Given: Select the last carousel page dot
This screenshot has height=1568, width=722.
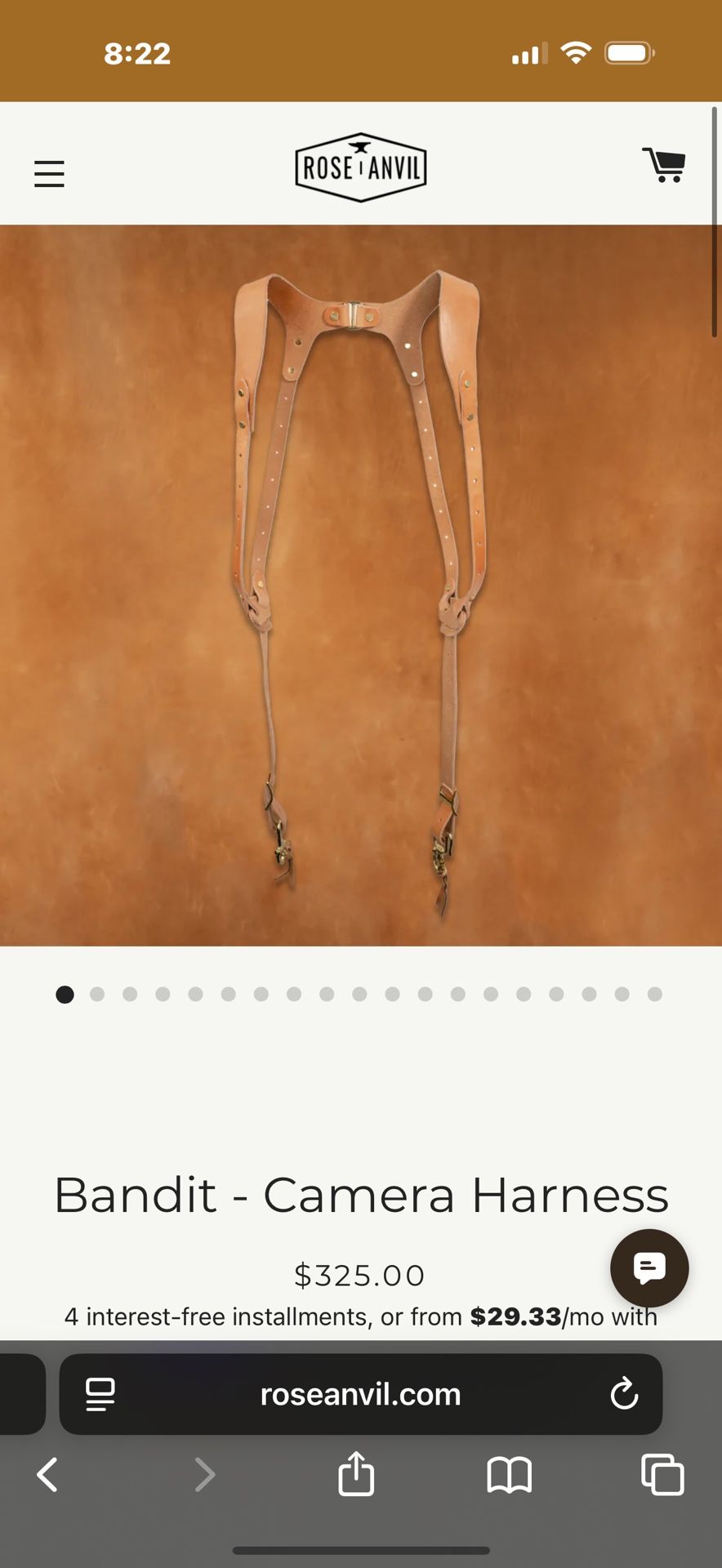Looking at the screenshot, I should 654,994.
